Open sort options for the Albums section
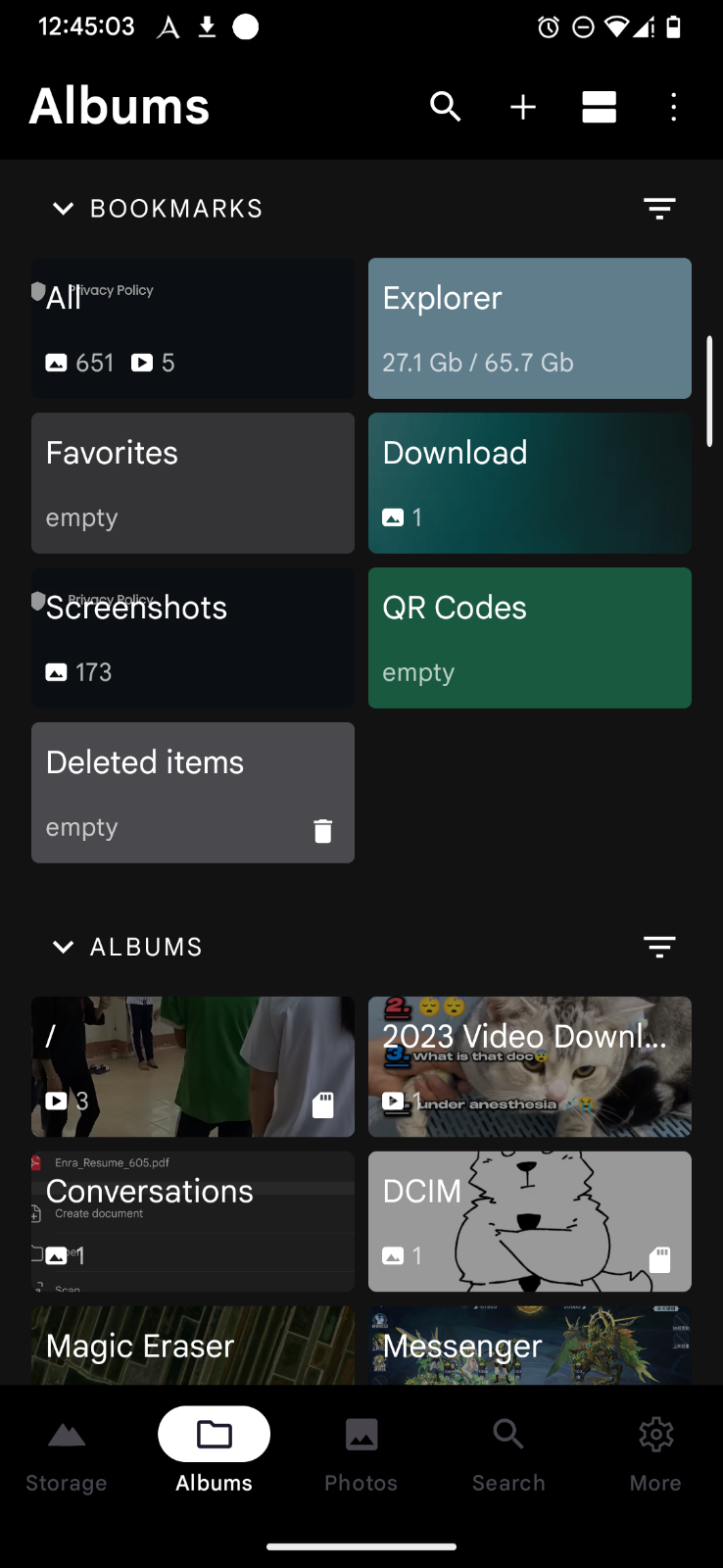Image resolution: width=723 pixels, height=1568 pixels. click(x=659, y=947)
